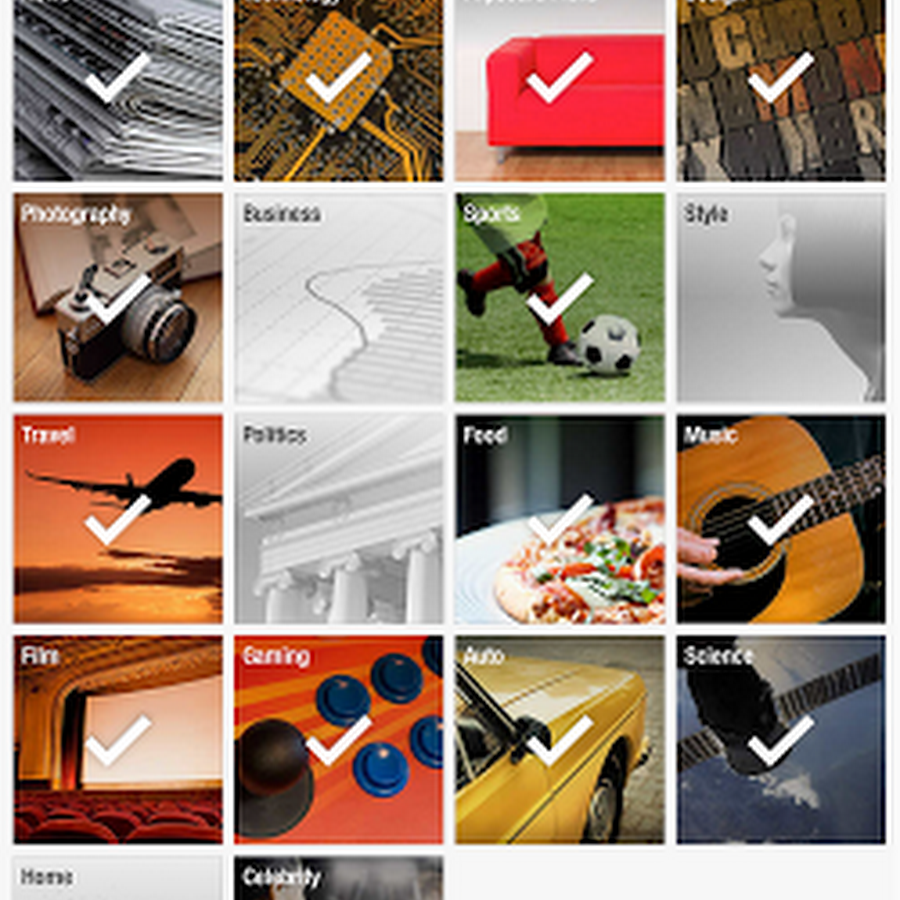
Task: Tap the Celebrity category tile
Action: coord(338,878)
